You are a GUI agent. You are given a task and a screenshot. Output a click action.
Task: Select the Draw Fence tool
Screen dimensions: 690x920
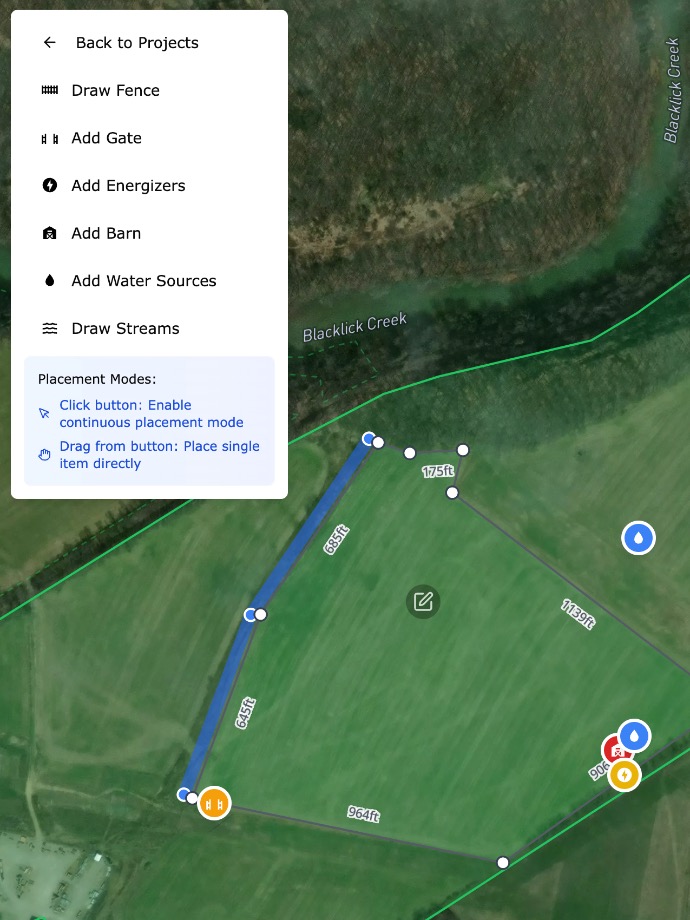115,91
